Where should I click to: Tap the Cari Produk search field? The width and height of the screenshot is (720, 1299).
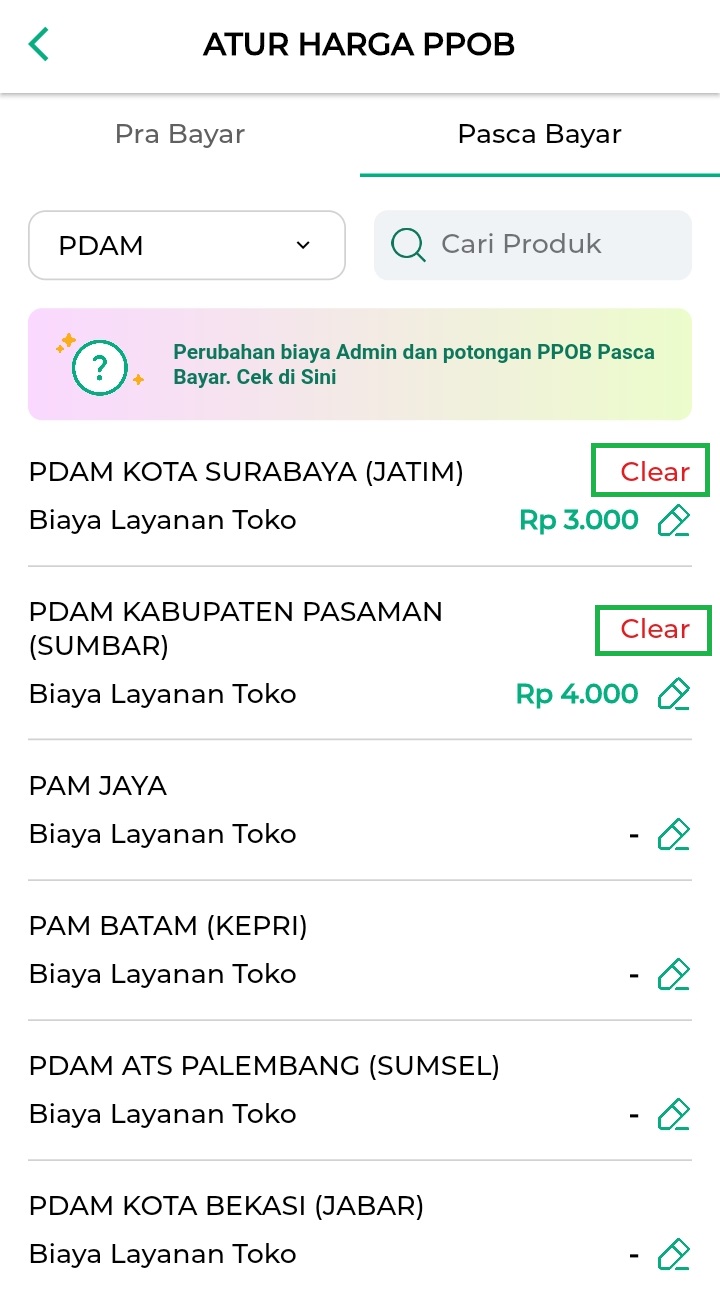click(x=533, y=245)
